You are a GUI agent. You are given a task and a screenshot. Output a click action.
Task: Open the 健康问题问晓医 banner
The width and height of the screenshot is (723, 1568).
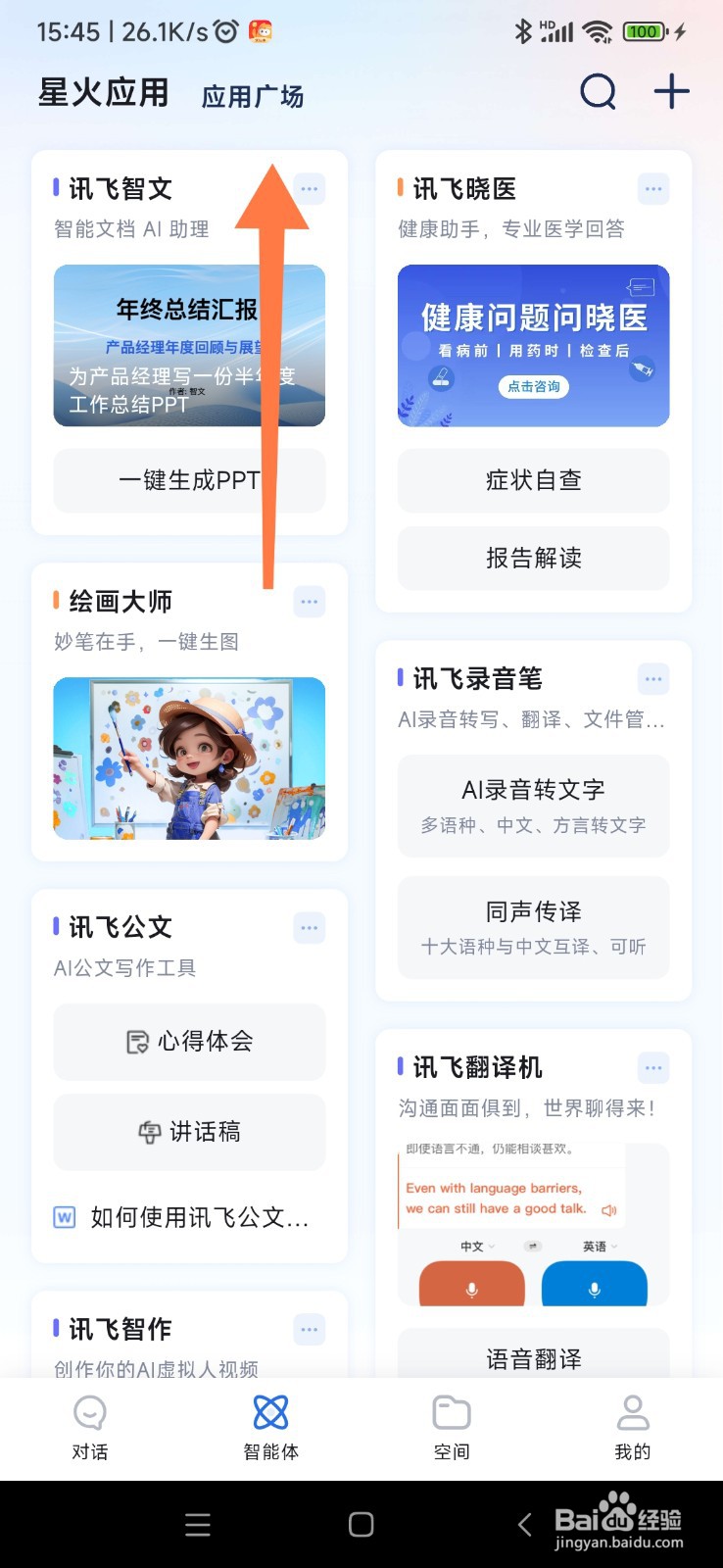coord(533,345)
